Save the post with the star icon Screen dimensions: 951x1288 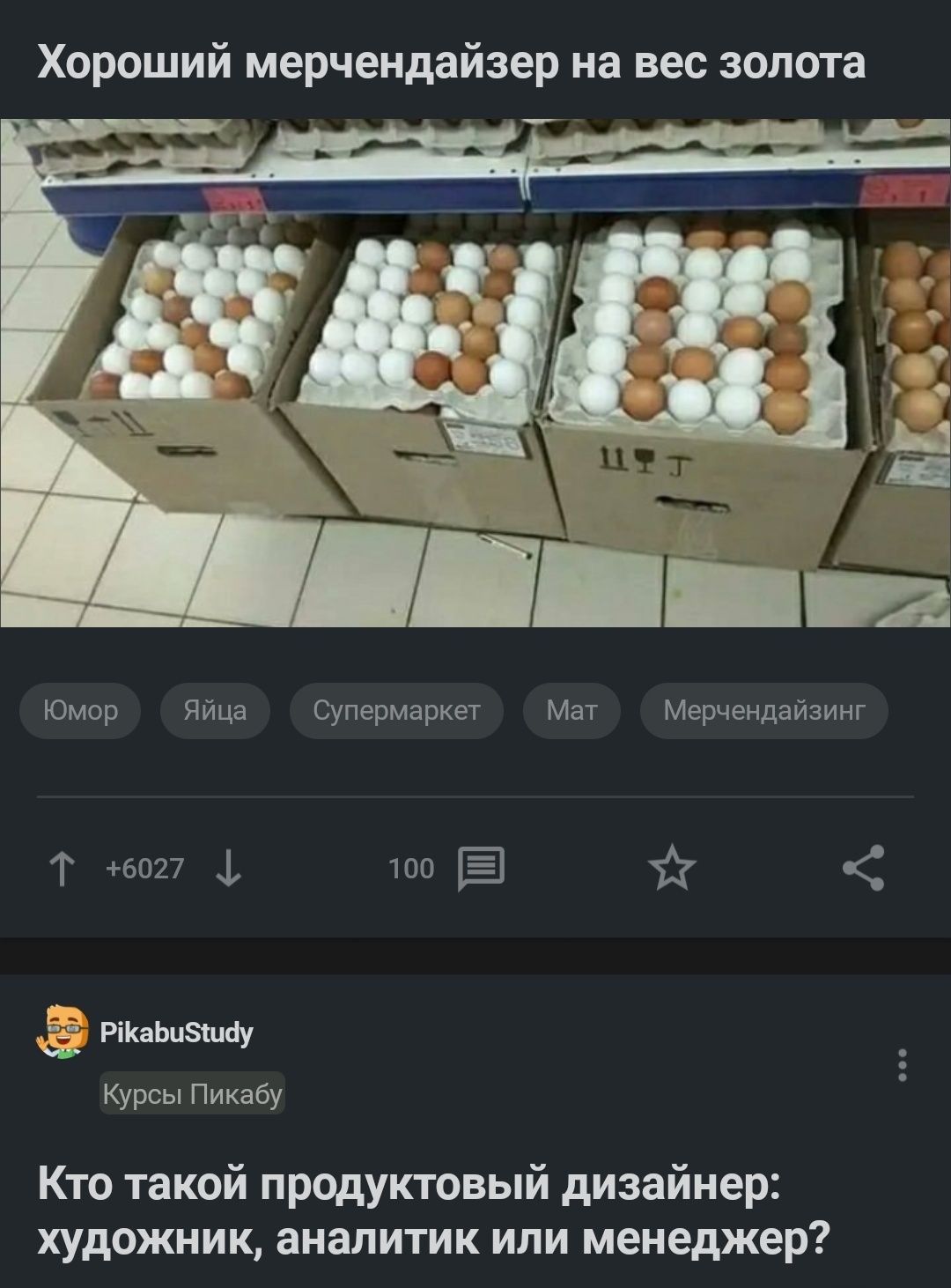pyautogui.click(x=672, y=869)
